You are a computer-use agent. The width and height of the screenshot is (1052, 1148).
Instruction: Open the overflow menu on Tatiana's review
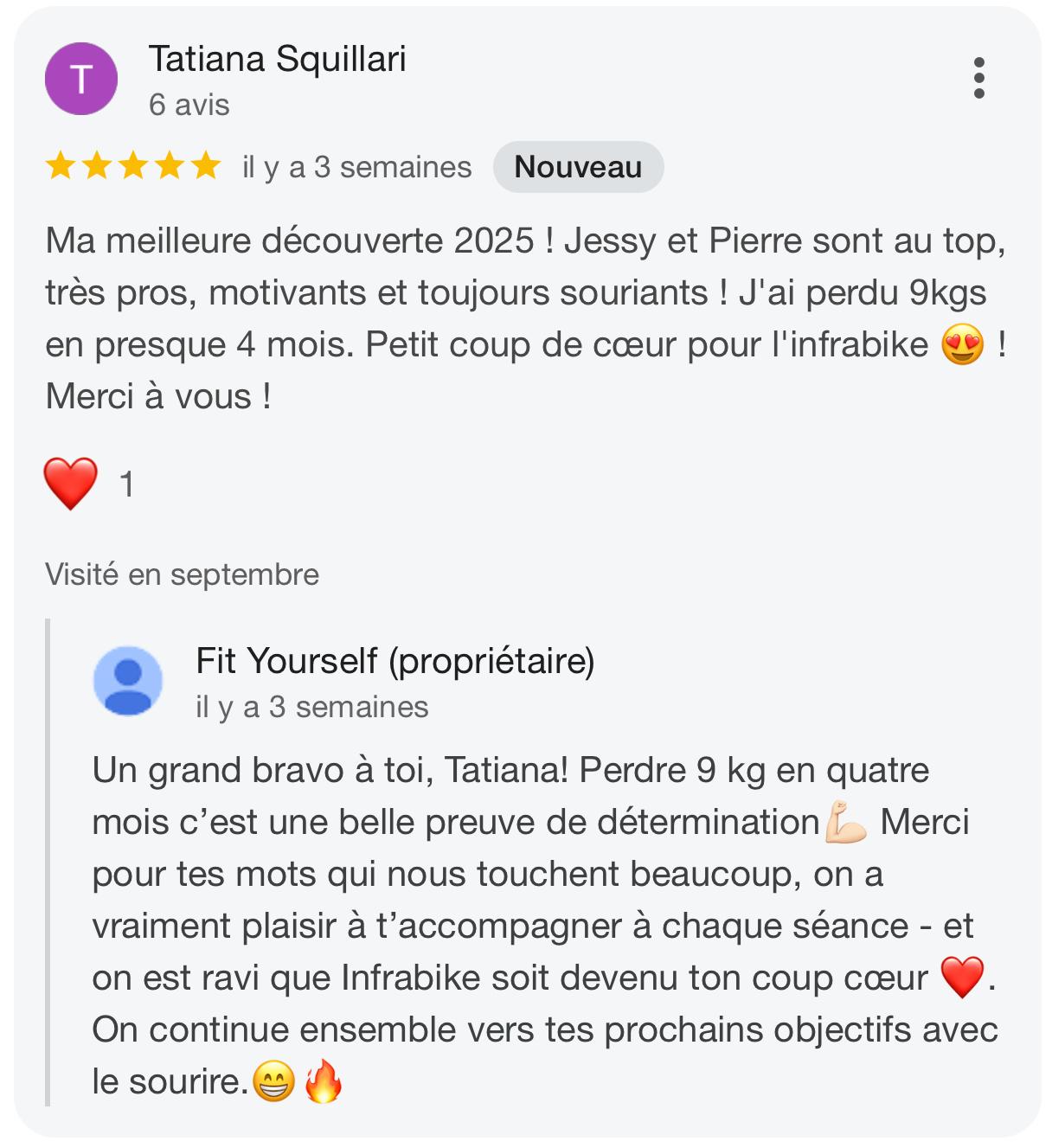point(978,79)
